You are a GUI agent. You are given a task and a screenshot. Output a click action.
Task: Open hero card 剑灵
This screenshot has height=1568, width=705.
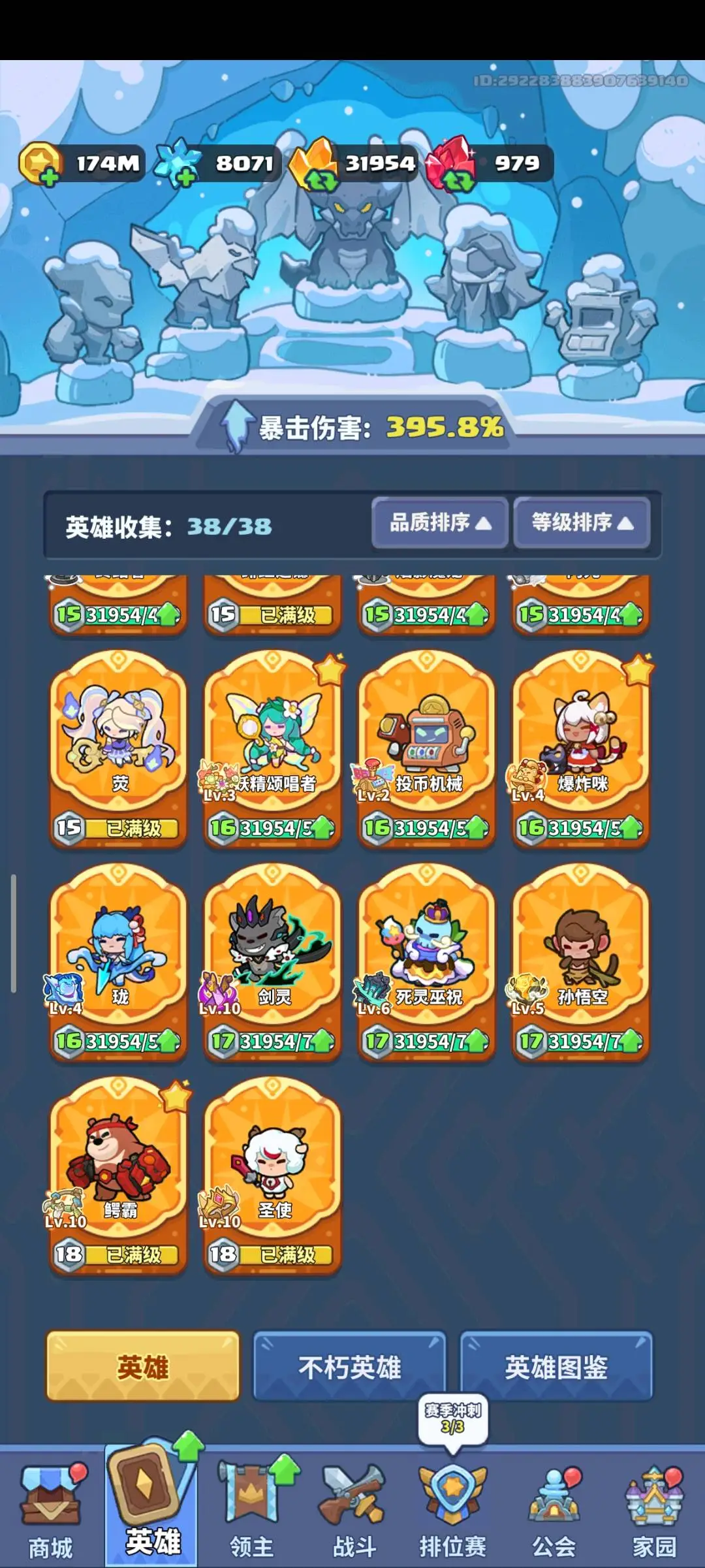tap(273, 962)
